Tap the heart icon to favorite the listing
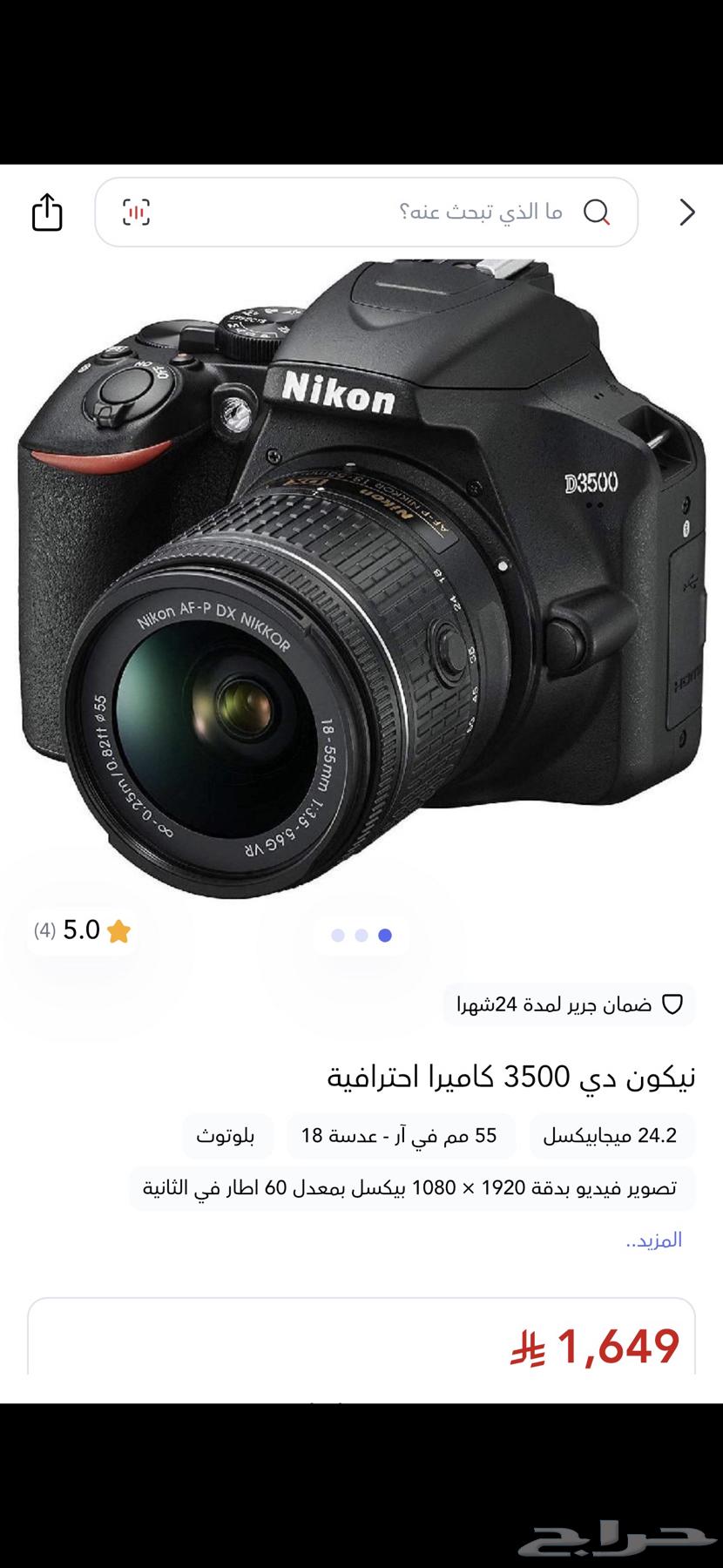This screenshot has width=723, height=1568. 672,1004
